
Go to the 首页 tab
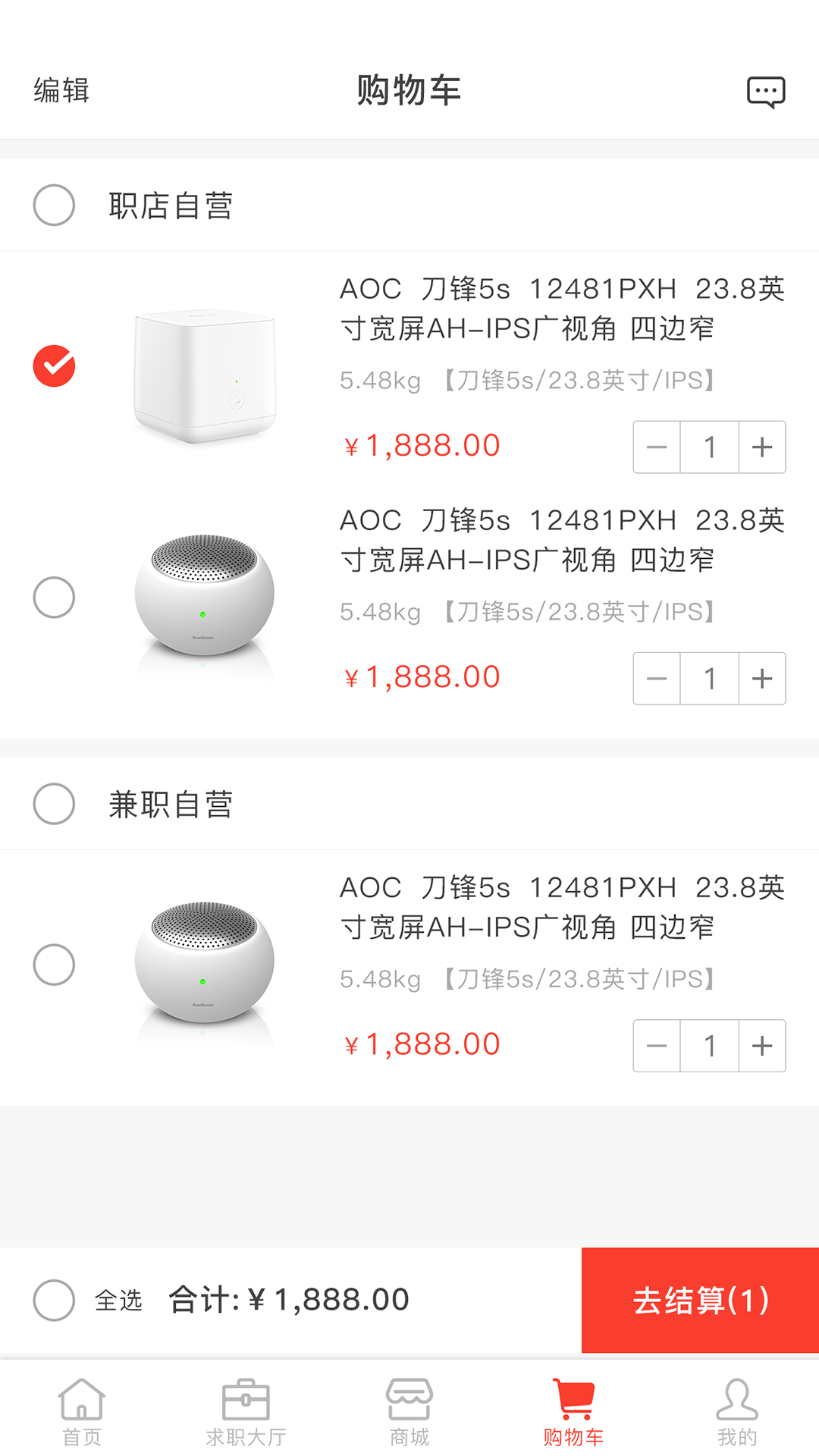tap(82, 1412)
